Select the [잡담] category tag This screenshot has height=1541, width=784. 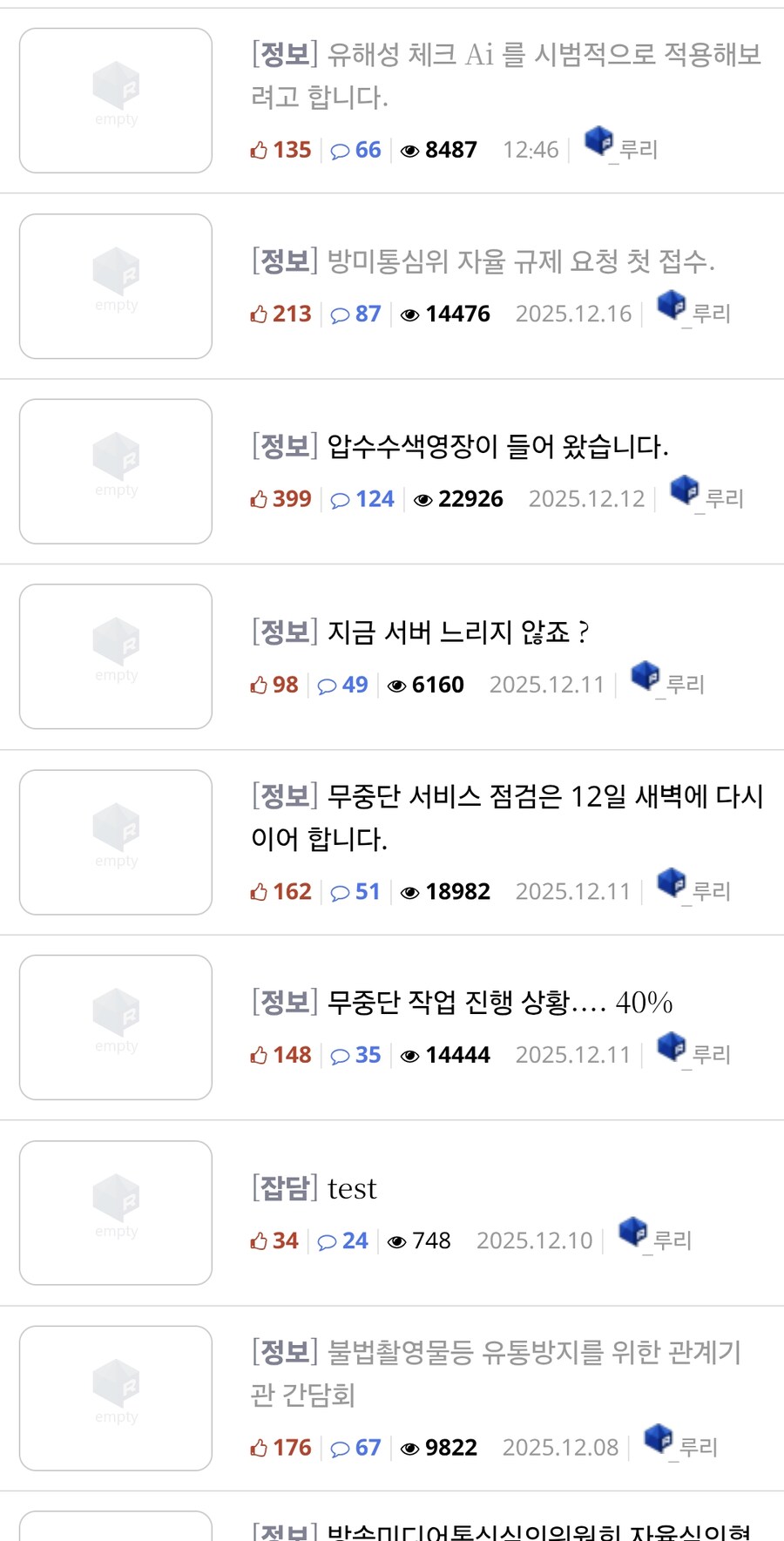pyautogui.click(x=285, y=1187)
